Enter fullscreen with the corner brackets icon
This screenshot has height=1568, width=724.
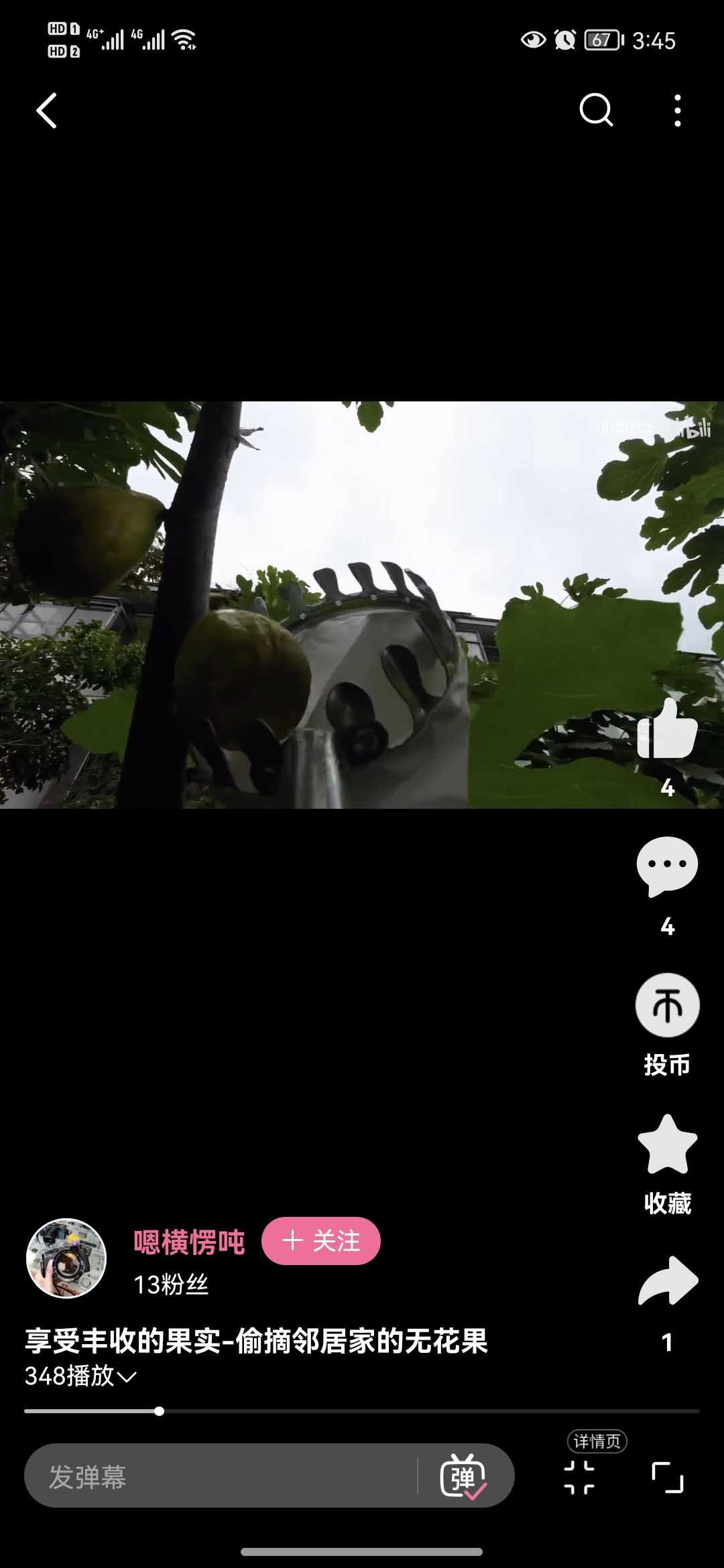pos(668,1478)
